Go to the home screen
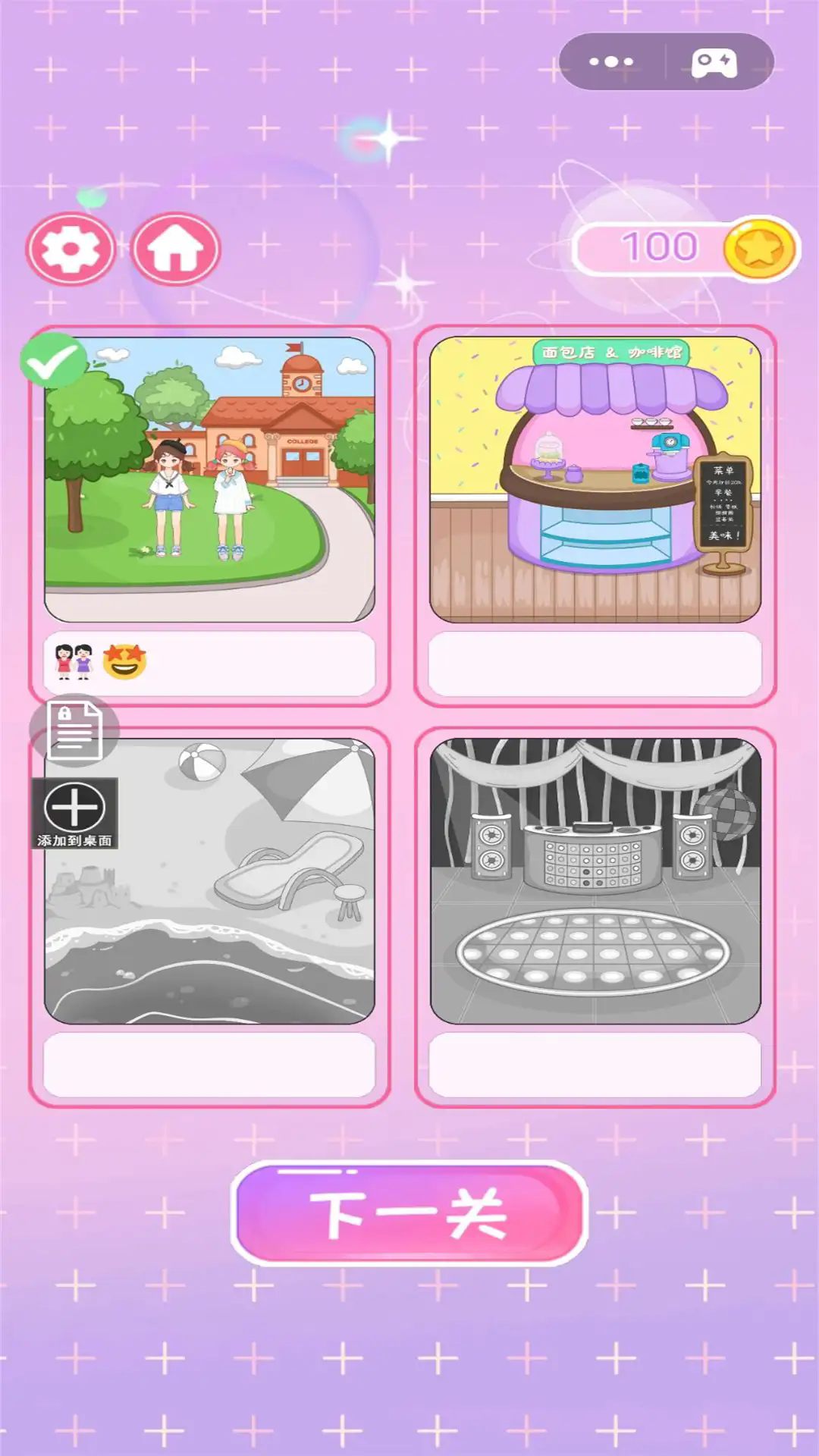This screenshot has width=819, height=1456. 176,249
